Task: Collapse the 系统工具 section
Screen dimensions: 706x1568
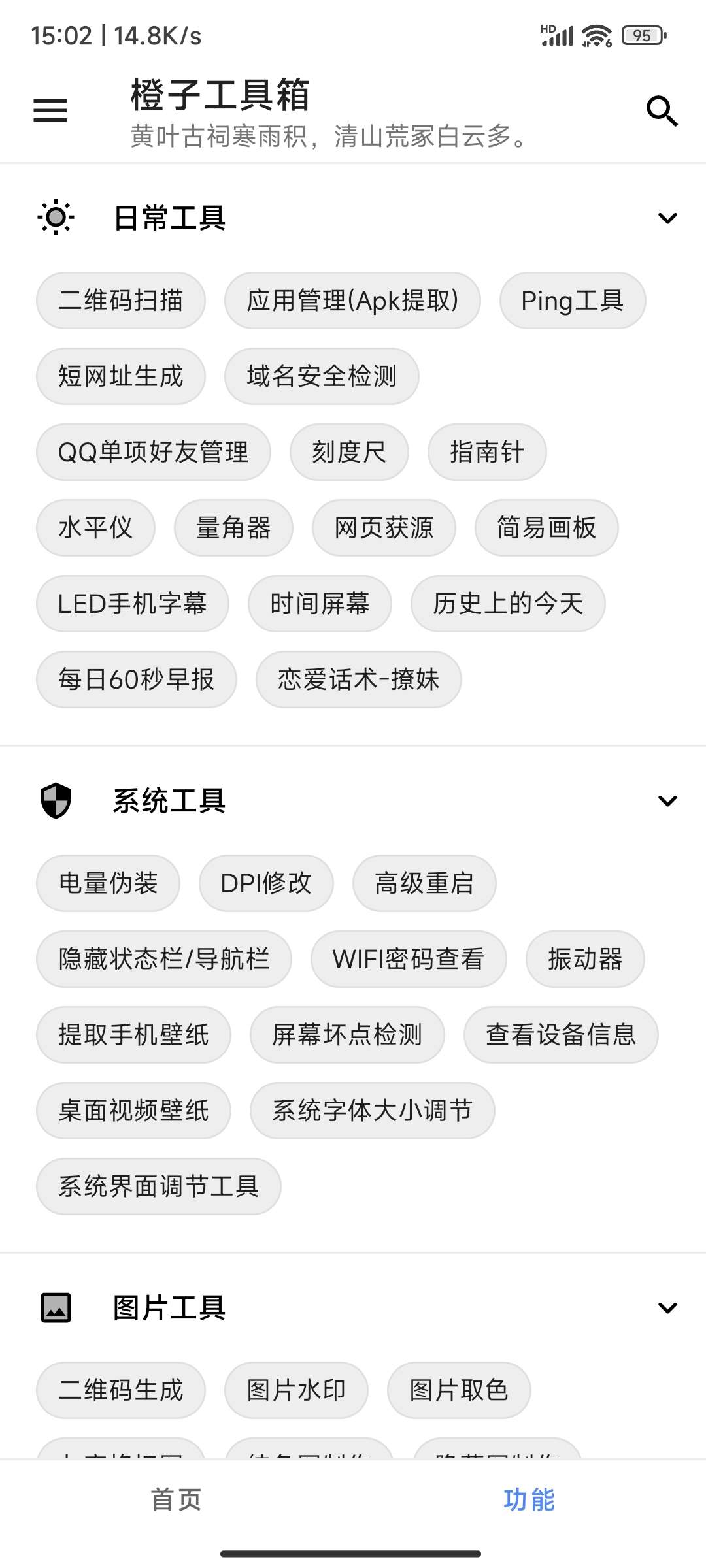Action: pyautogui.click(x=667, y=801)
